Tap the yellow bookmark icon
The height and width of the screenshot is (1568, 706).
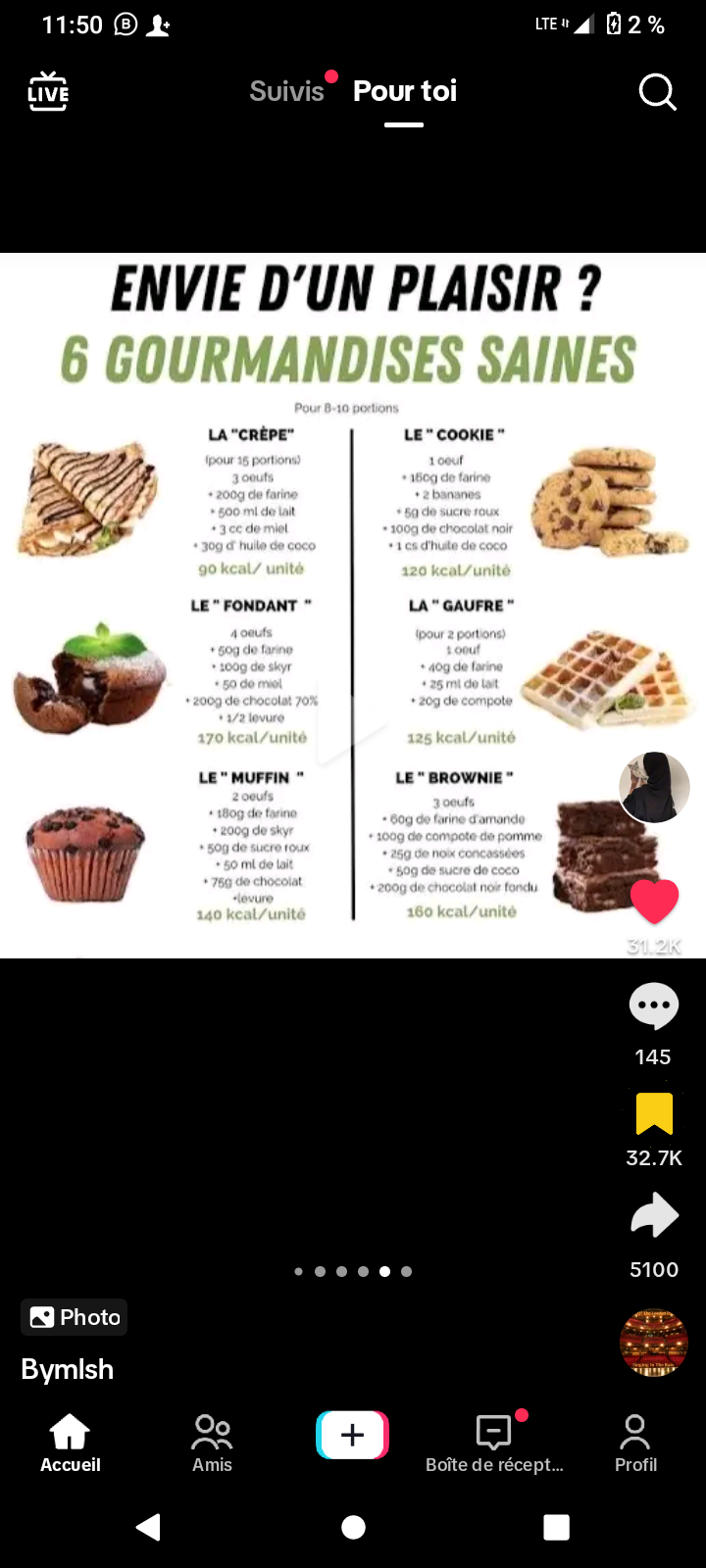pyautogui.click(x=654, y=1113)
